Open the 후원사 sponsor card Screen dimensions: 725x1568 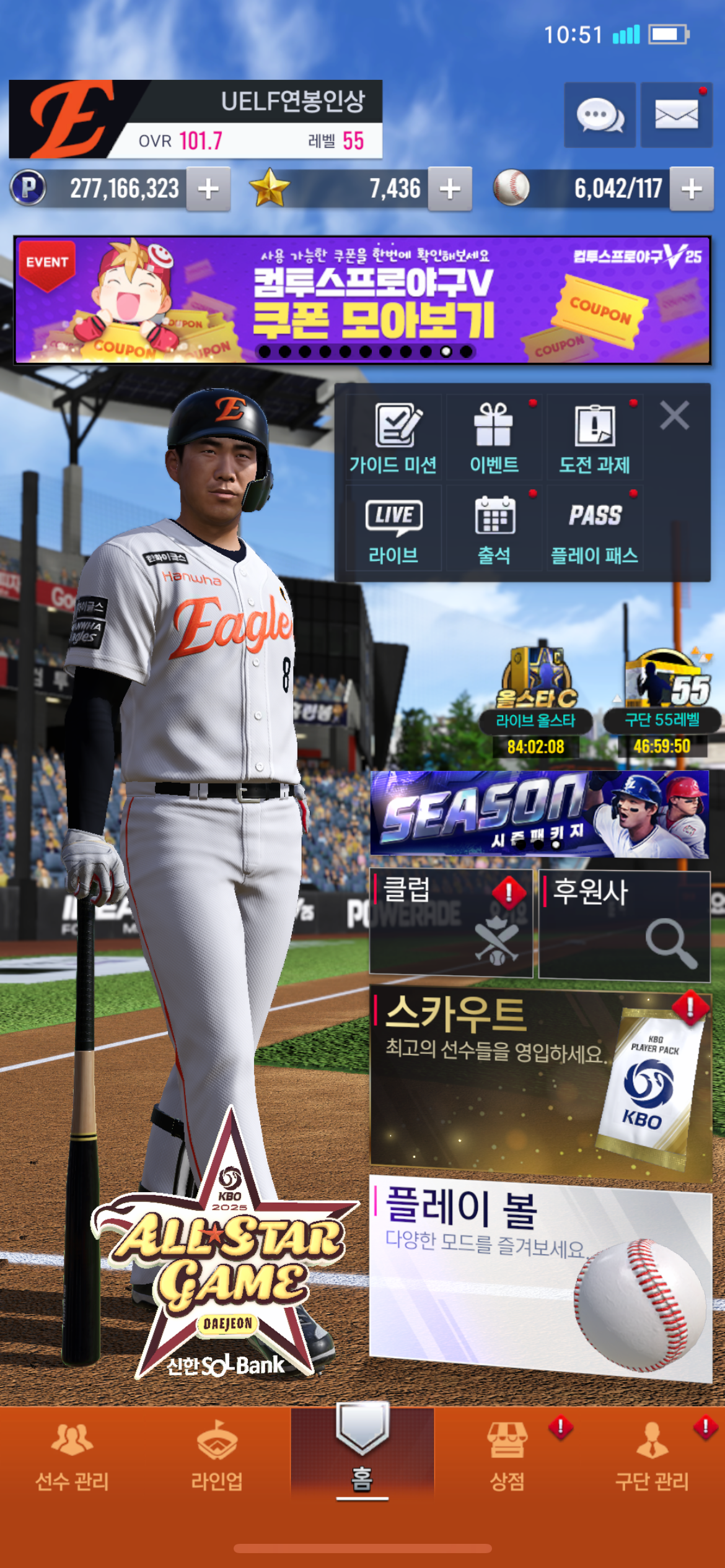[x=624, y=926]
